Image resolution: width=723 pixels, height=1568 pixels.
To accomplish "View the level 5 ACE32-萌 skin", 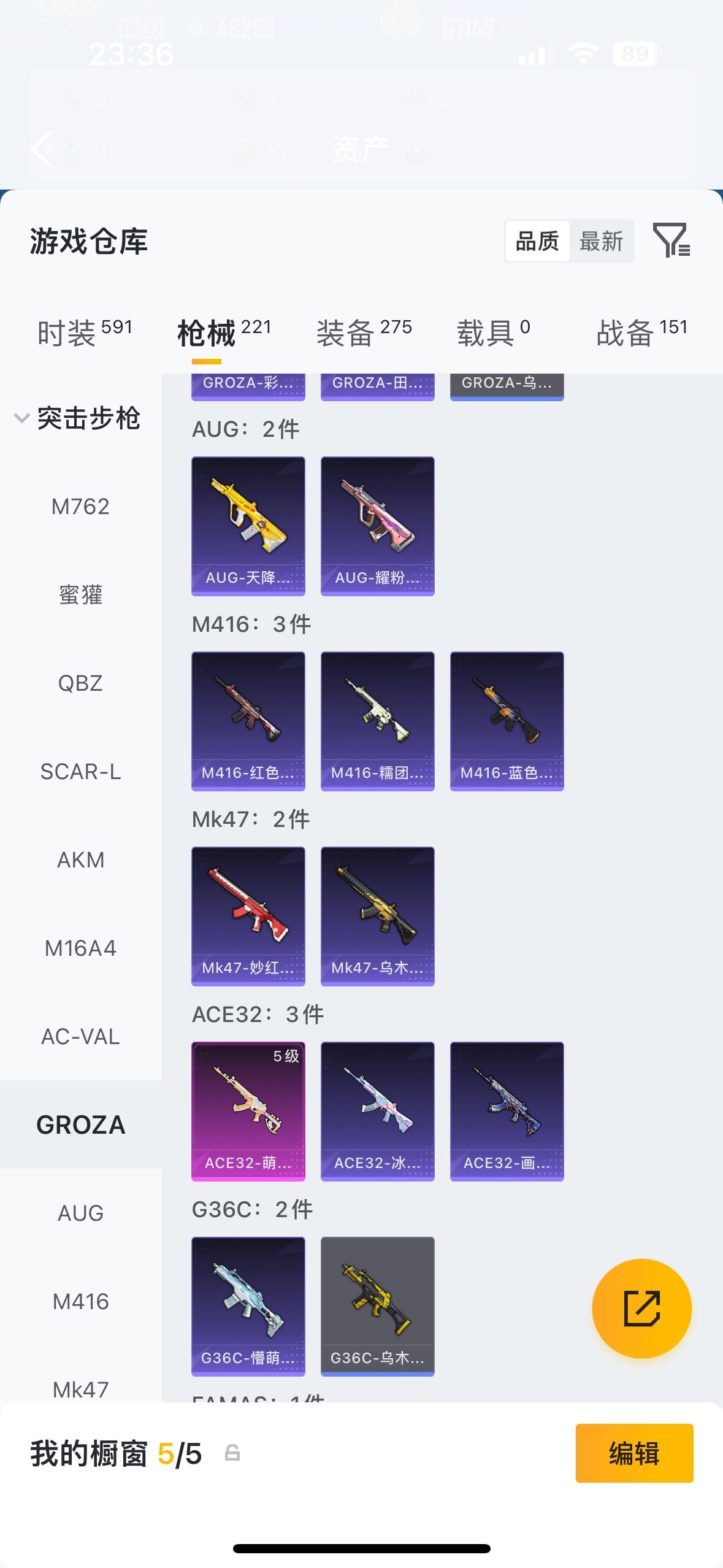I will click(x=248, y=1111).
